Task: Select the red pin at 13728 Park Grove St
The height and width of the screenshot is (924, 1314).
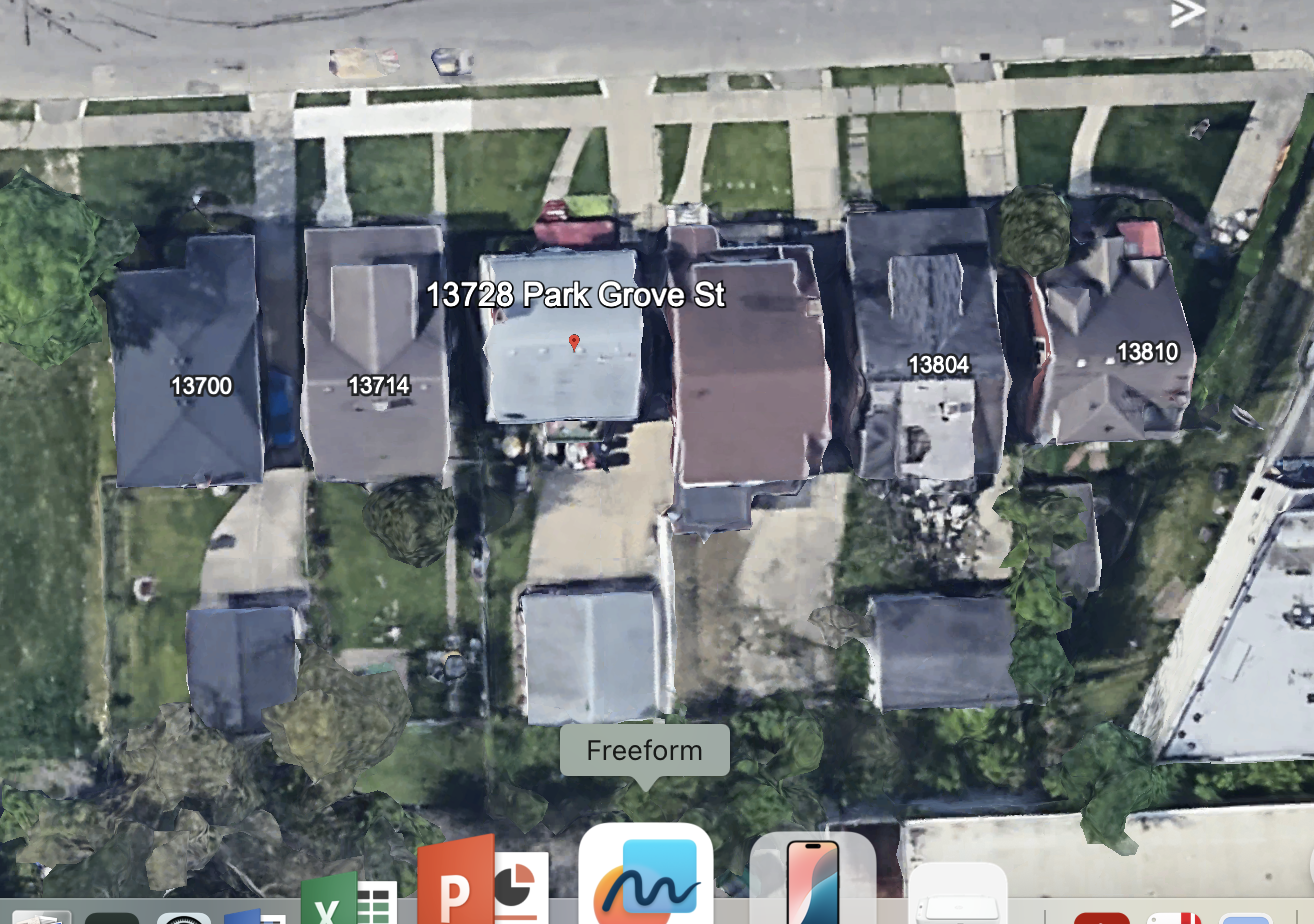Action: (x=574, y=343)
